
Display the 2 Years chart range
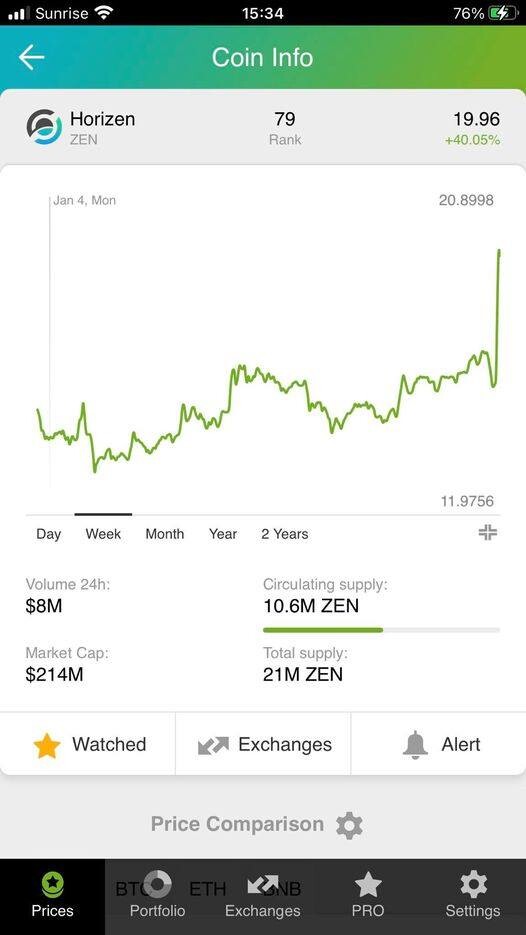point(284,534)
